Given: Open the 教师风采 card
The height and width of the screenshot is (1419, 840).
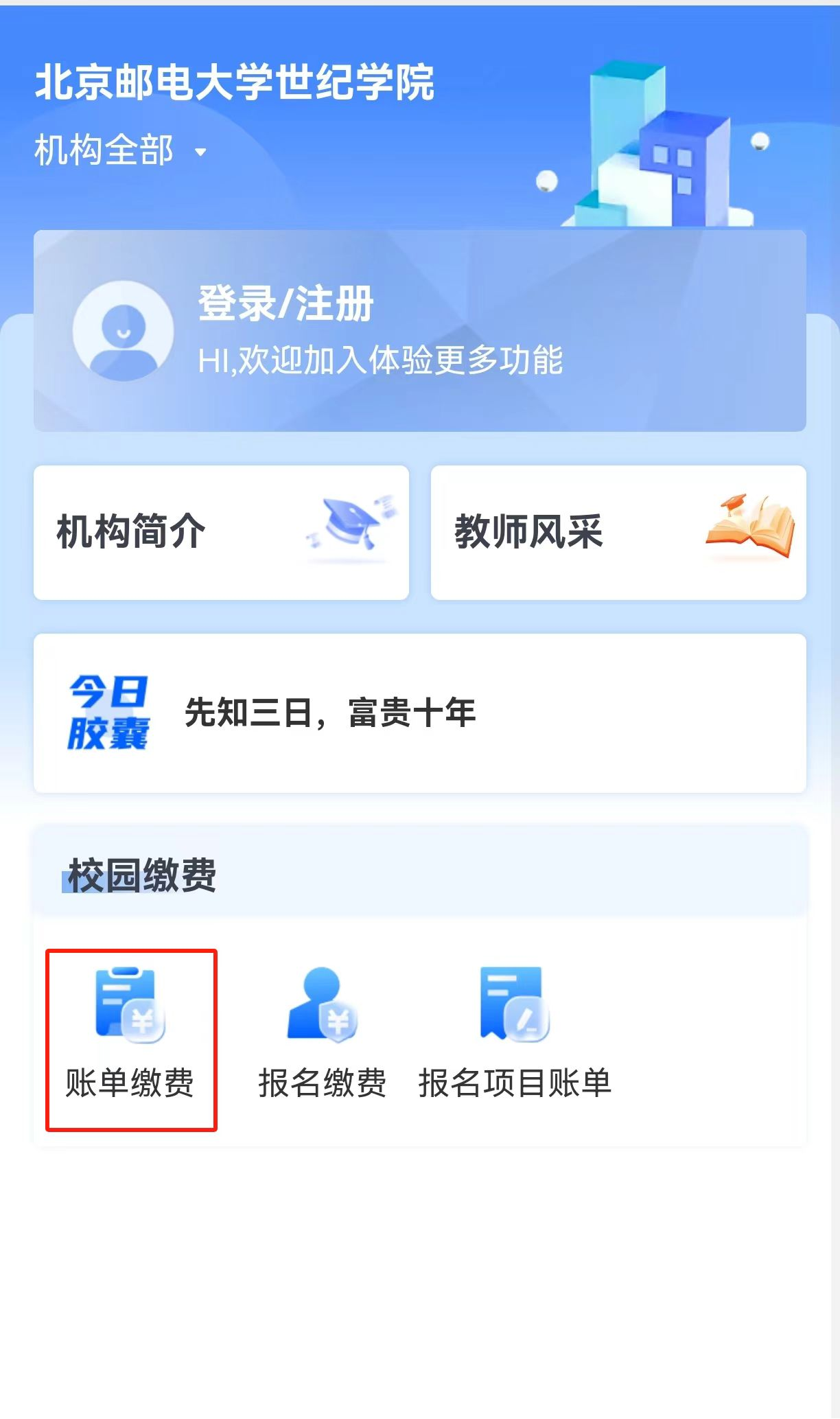Looking at the screenshot, I should pyautogui.click(x=618, y=532).
